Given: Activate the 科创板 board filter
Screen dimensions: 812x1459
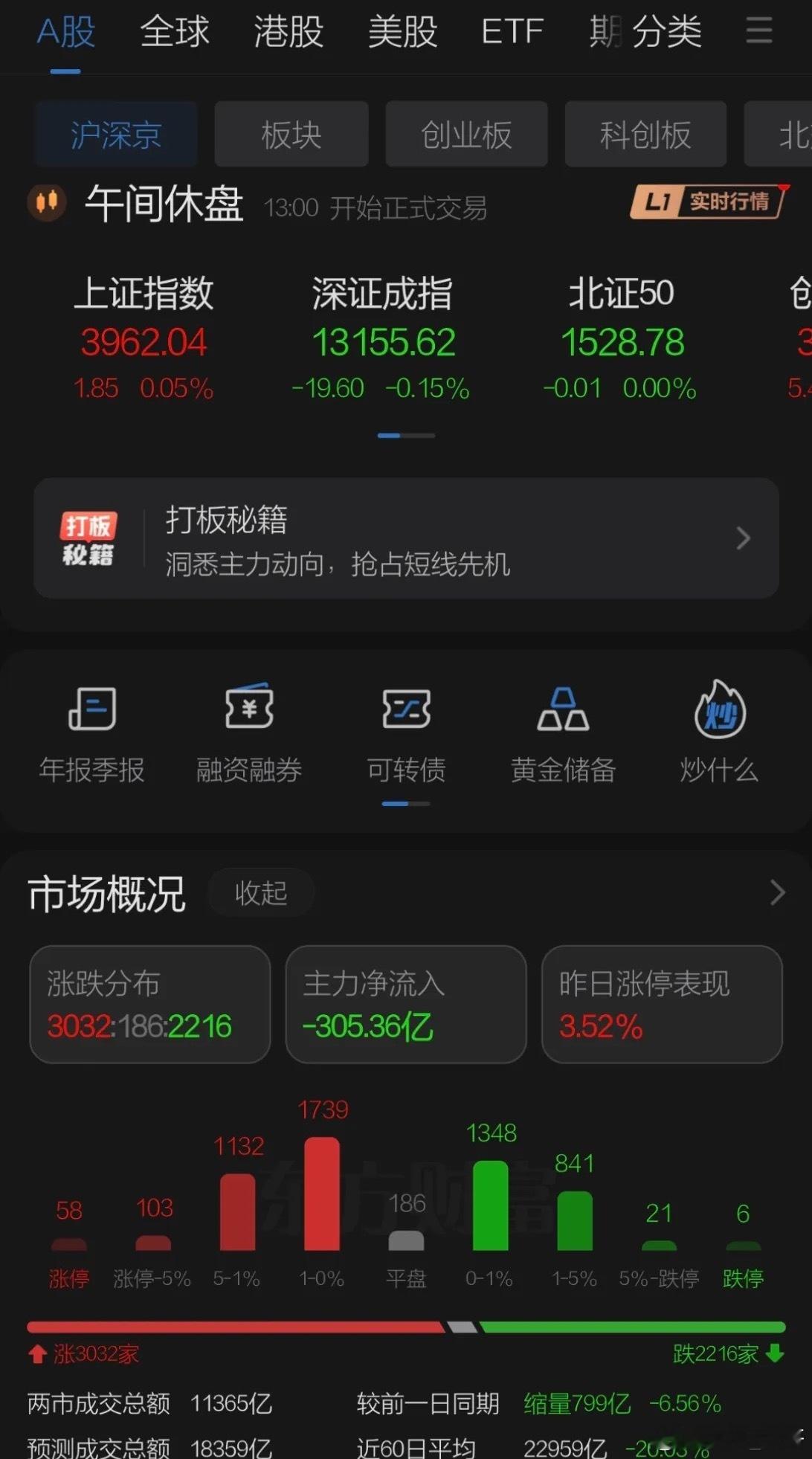Looking at the screenshot, I should click(x=645, y=134).
